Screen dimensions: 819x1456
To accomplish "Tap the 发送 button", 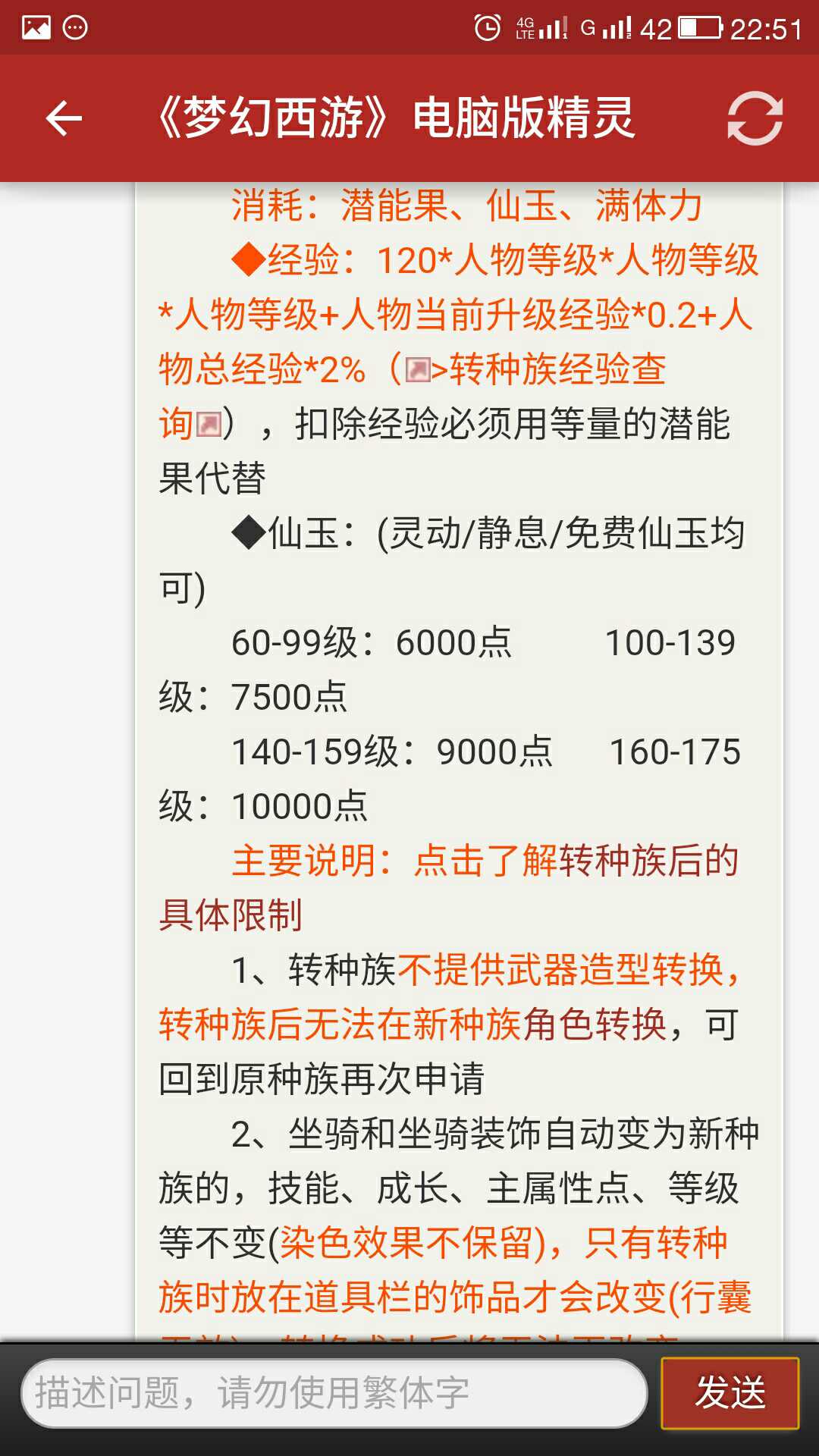I will click(x=730, y=1394).
